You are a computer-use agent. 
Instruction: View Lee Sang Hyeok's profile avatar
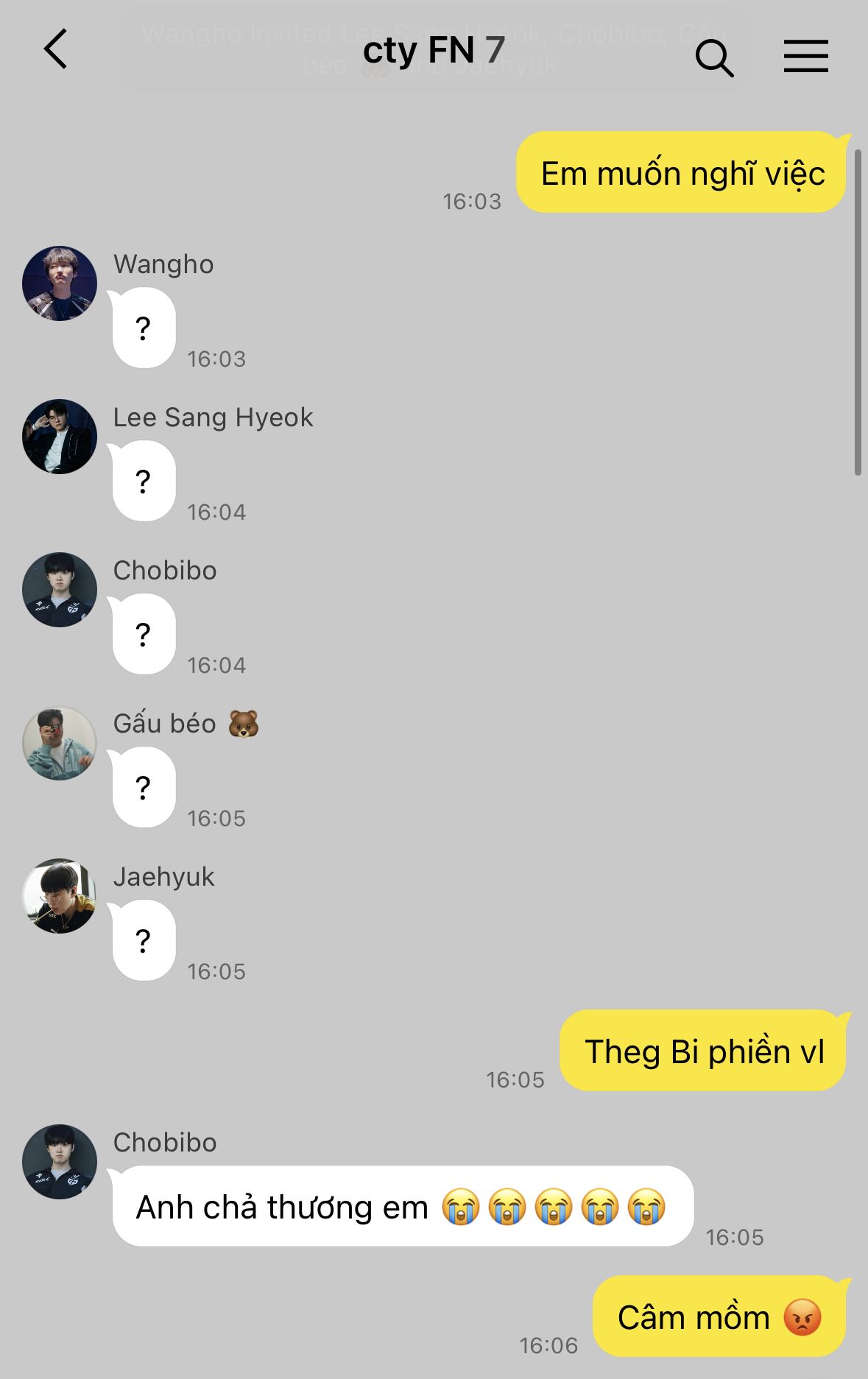point(60,437)
